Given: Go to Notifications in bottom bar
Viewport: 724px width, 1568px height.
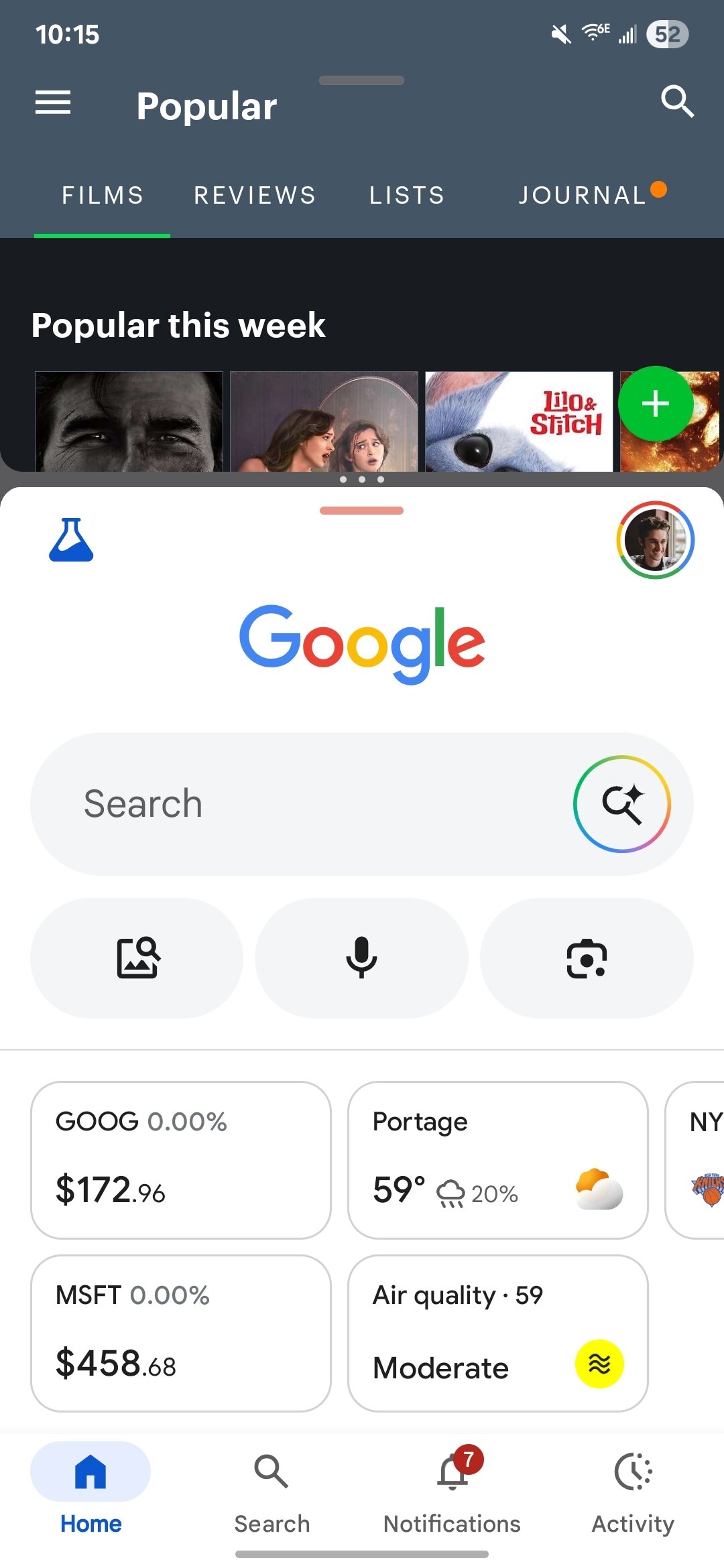Looking at the screenshot, I should pyautogui.click(x=452, y=1489).
